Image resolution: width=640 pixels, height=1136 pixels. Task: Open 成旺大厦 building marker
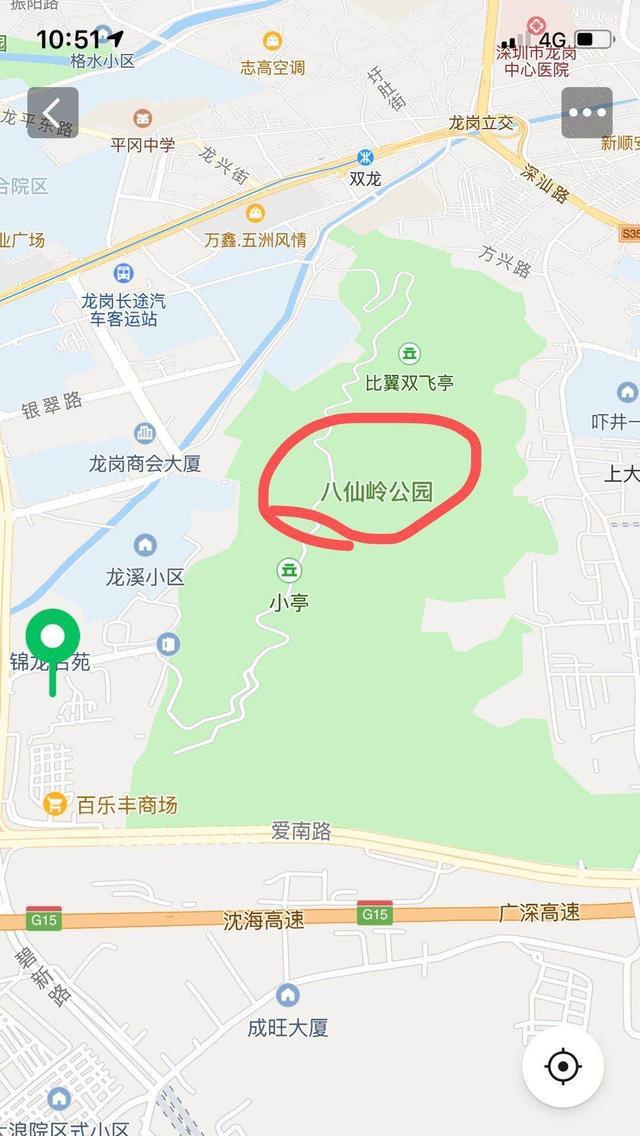[x=288, y=995]
